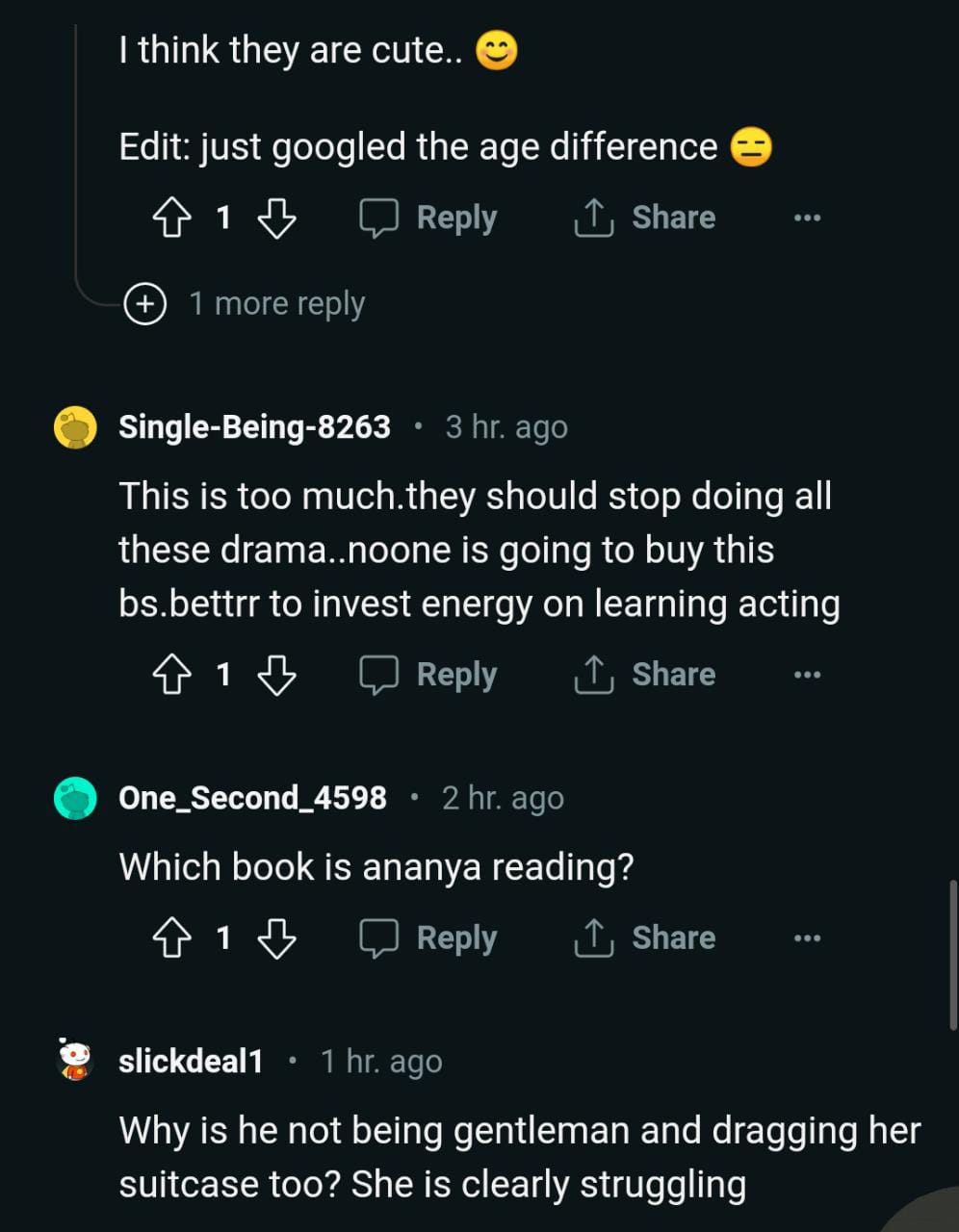This screenshot has width=959, height=1232.
Task: Upvote One_Second_4598's comment
Action: 171,938
